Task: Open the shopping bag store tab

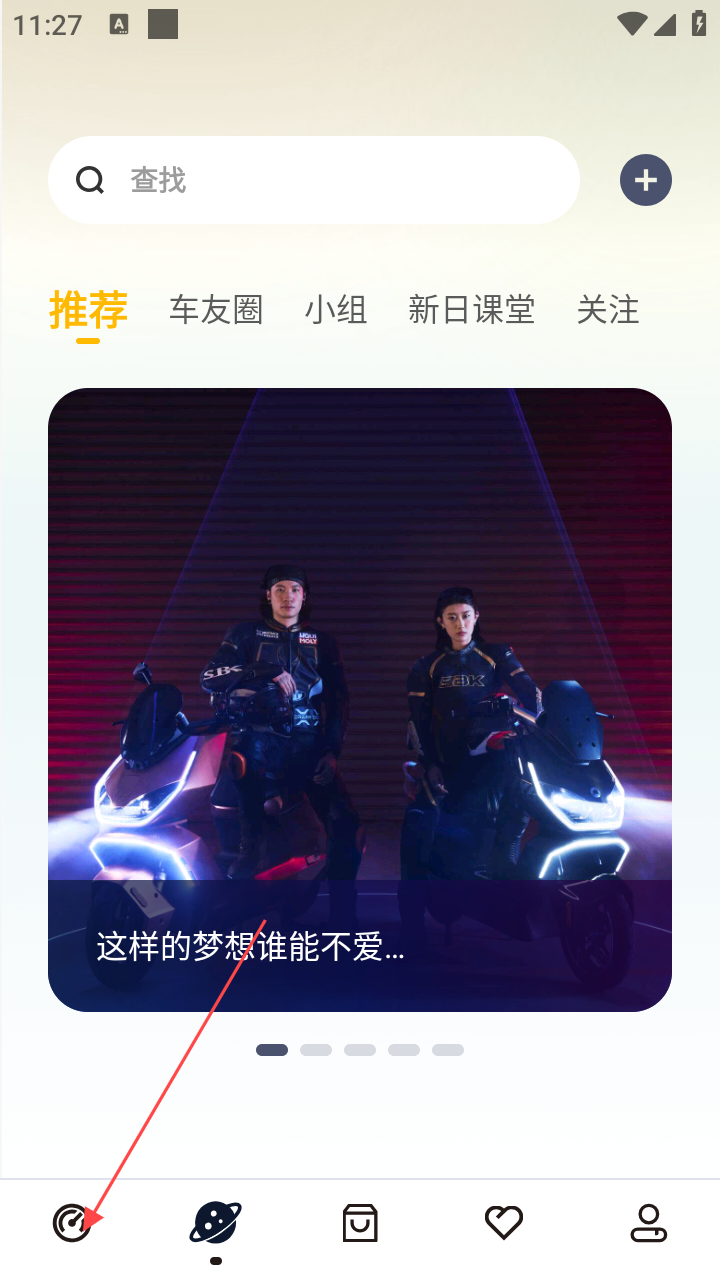Action: click(x=360, y=1222)
